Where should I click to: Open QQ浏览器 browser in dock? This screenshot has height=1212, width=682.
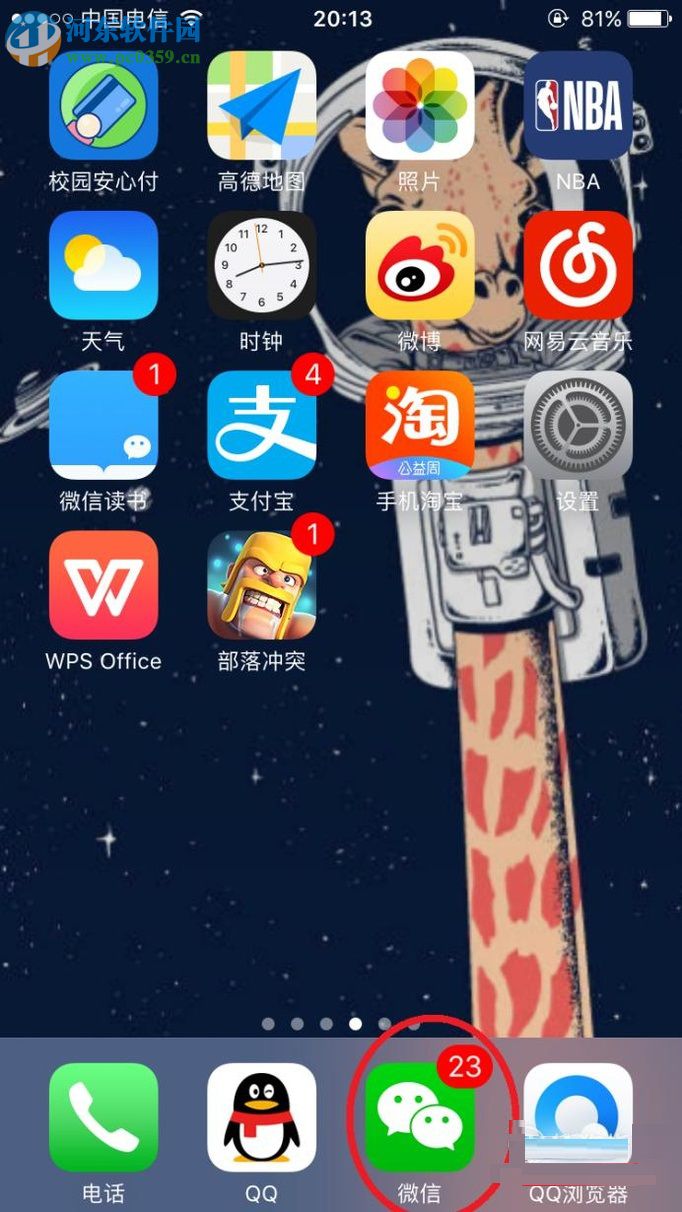click(577, 1117)
